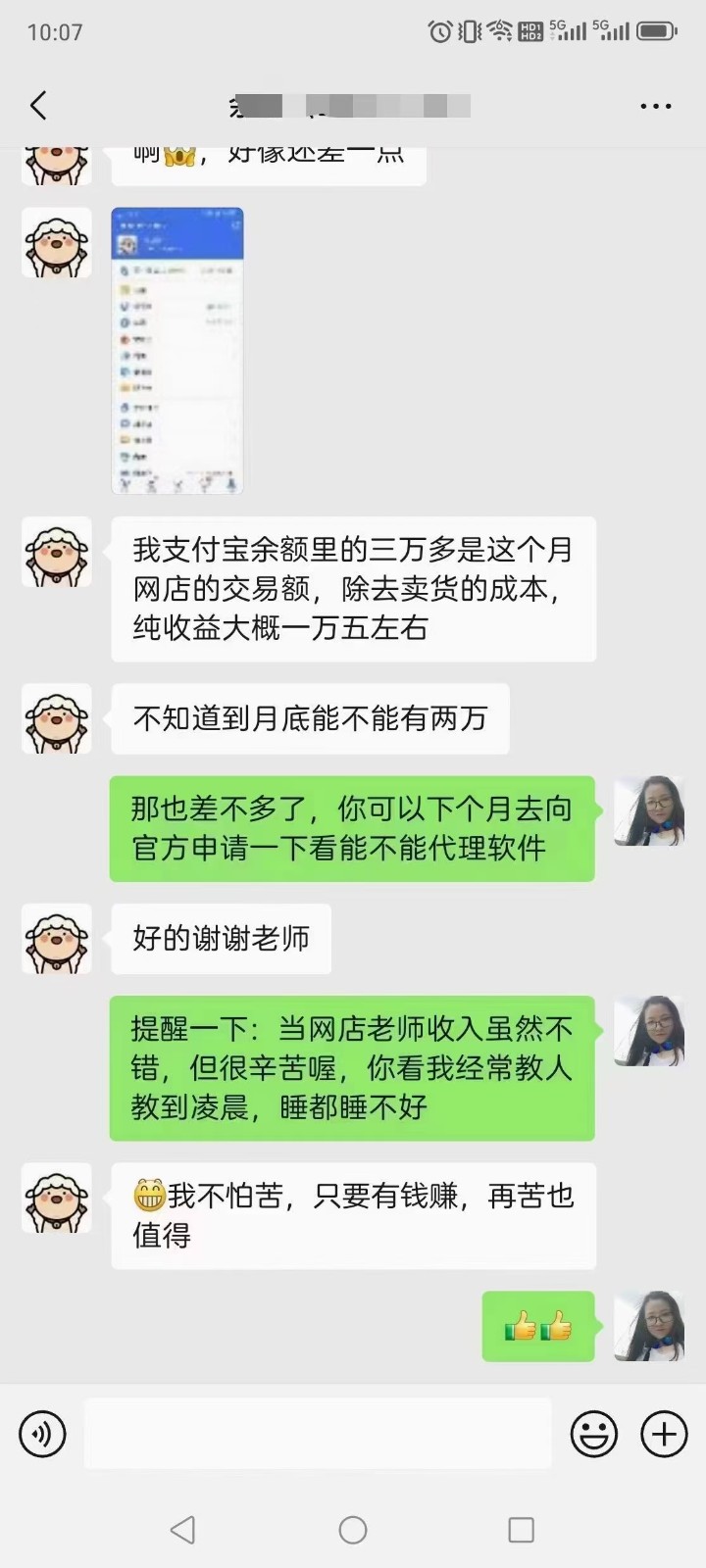This screenshot has width=706, height=1568.
Task: Switch to voice input mode
Action: (42, 1435)
